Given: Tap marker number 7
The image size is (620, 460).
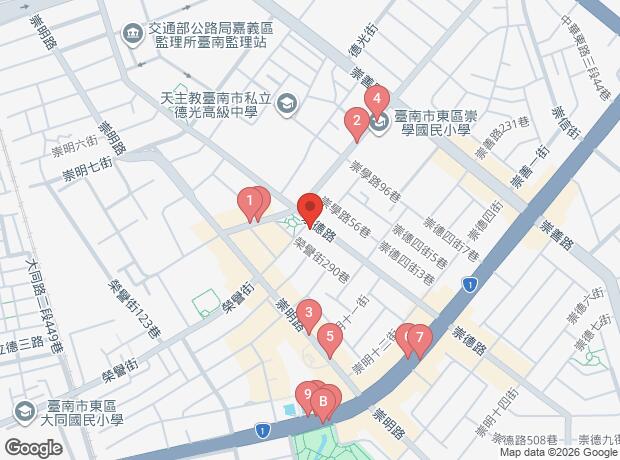Looking at the screenshot, I should pyautogui.click(x=420, y=338).
